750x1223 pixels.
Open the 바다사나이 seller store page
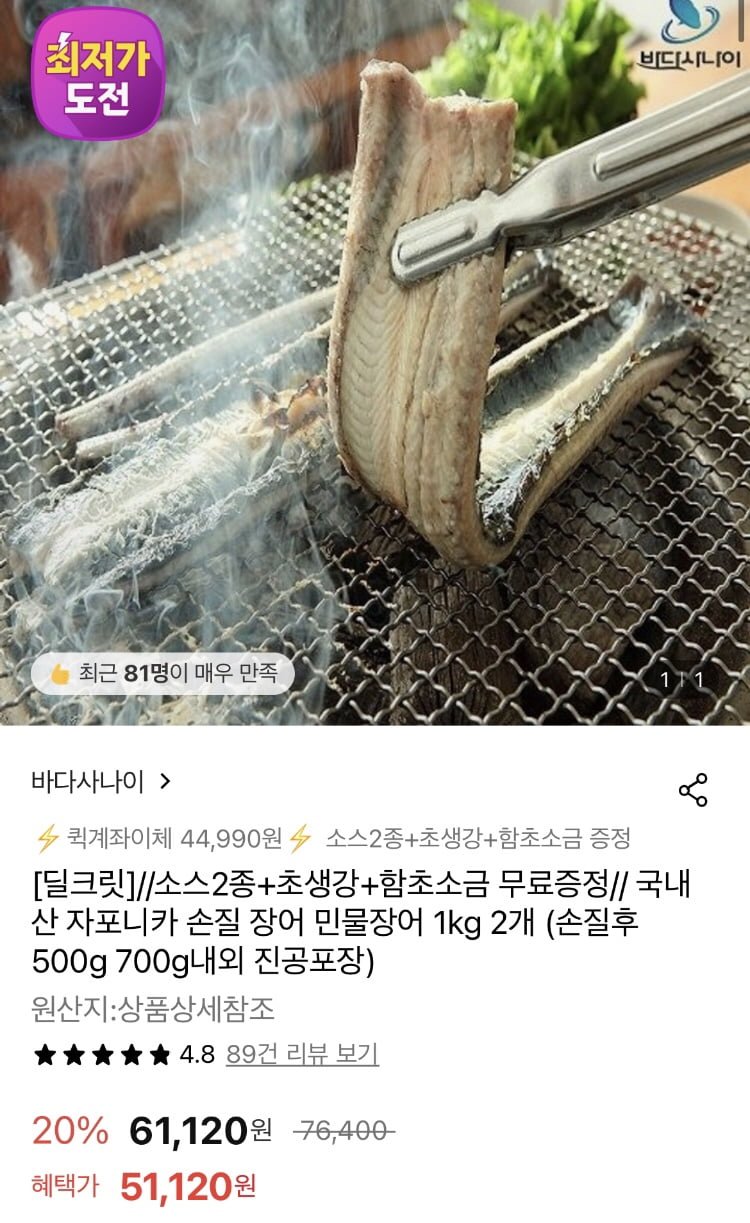coord(101,782)
